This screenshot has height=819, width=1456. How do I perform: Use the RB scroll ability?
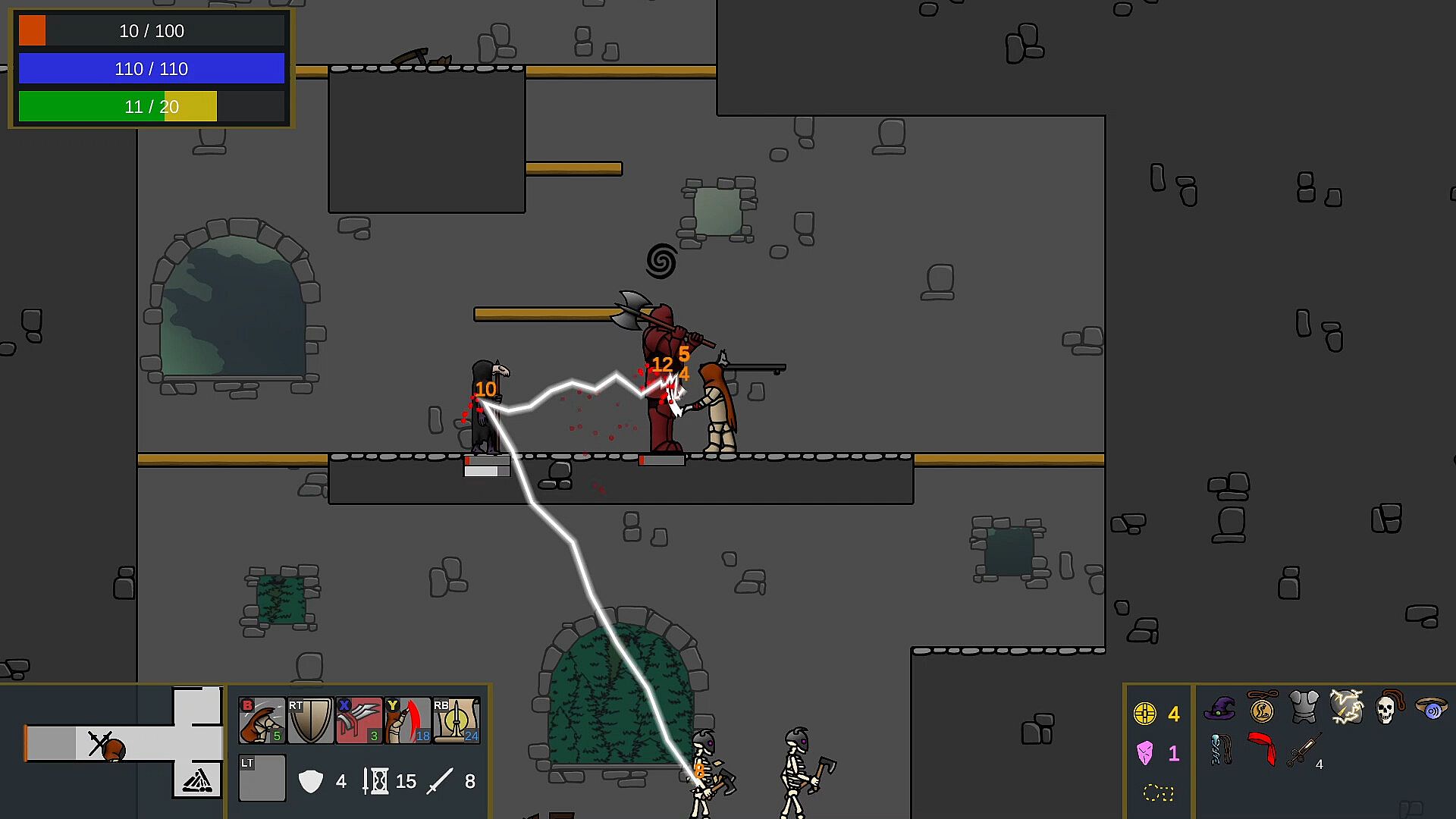[x=456, y=720]
